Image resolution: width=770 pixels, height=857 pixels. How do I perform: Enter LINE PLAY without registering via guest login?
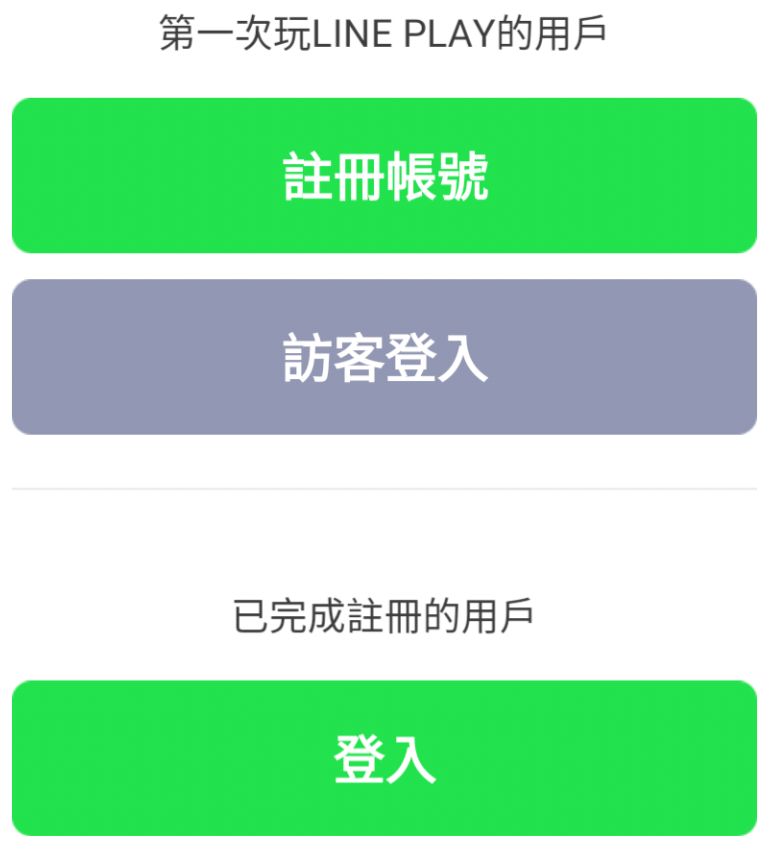tap(385, 357)
